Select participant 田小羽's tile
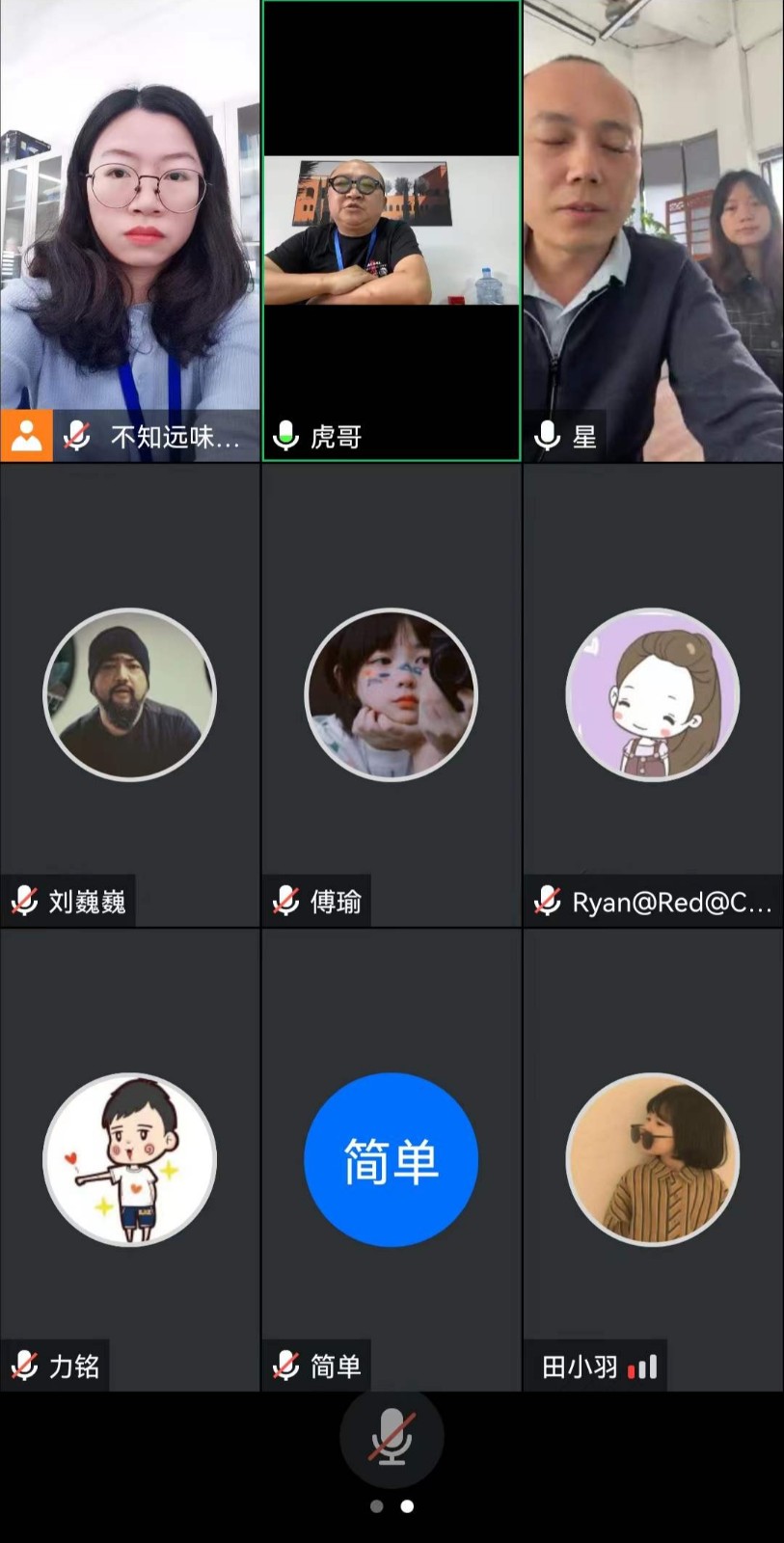784x1543 pixels. 653,1159
